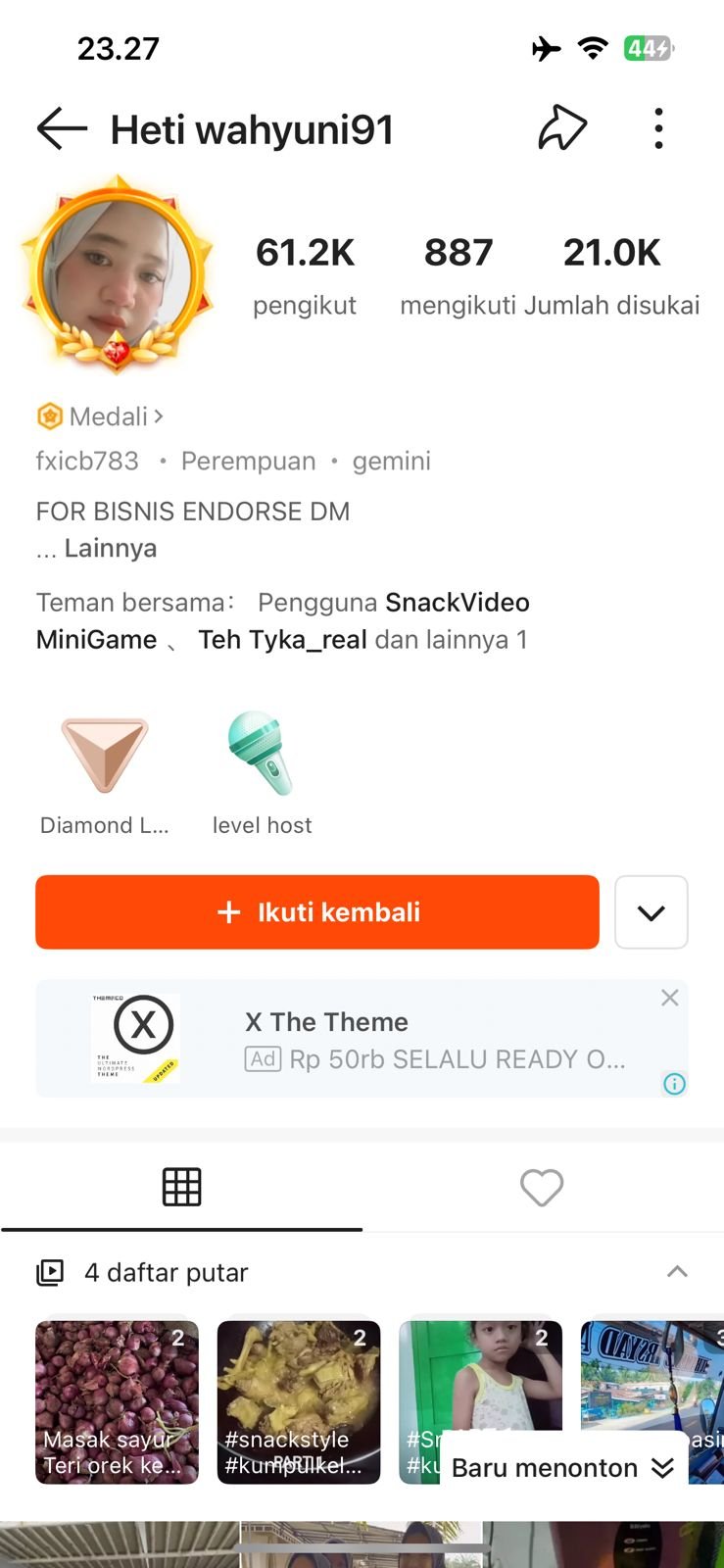Open the three-dot overflow menu

point(658,128)
